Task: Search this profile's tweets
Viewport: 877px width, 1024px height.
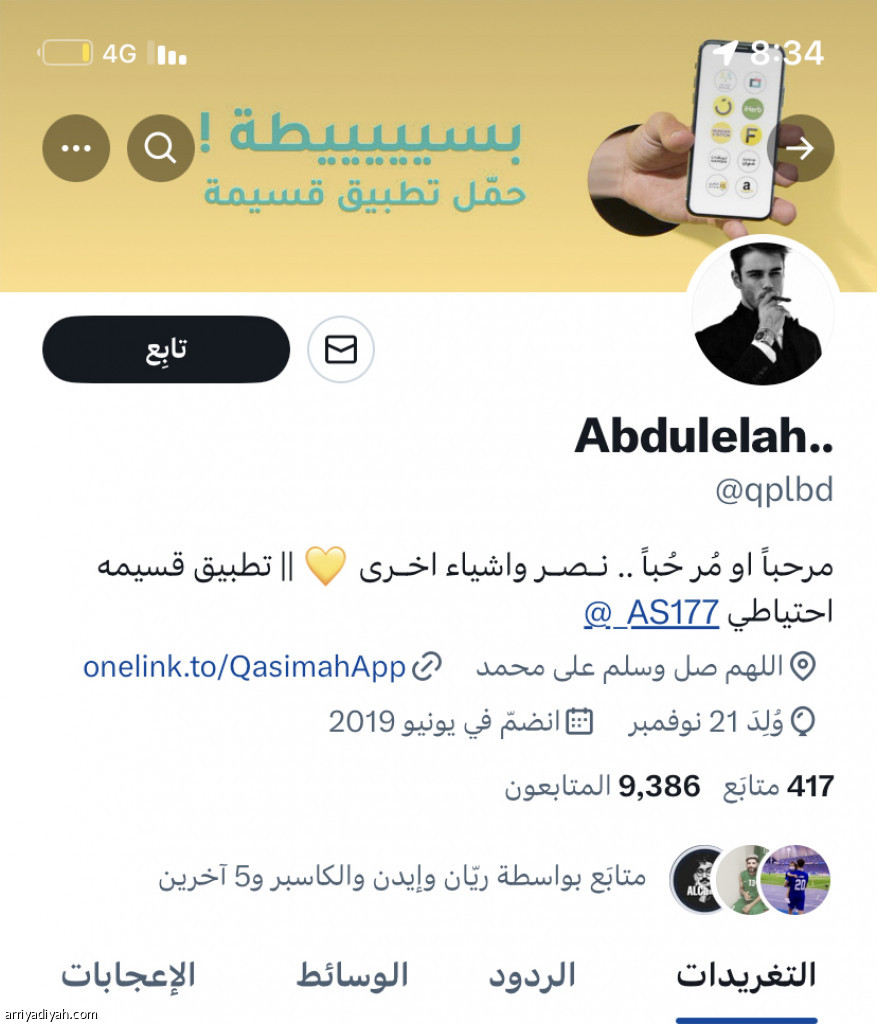Action: pyautogui.click(x=160, y=148)
